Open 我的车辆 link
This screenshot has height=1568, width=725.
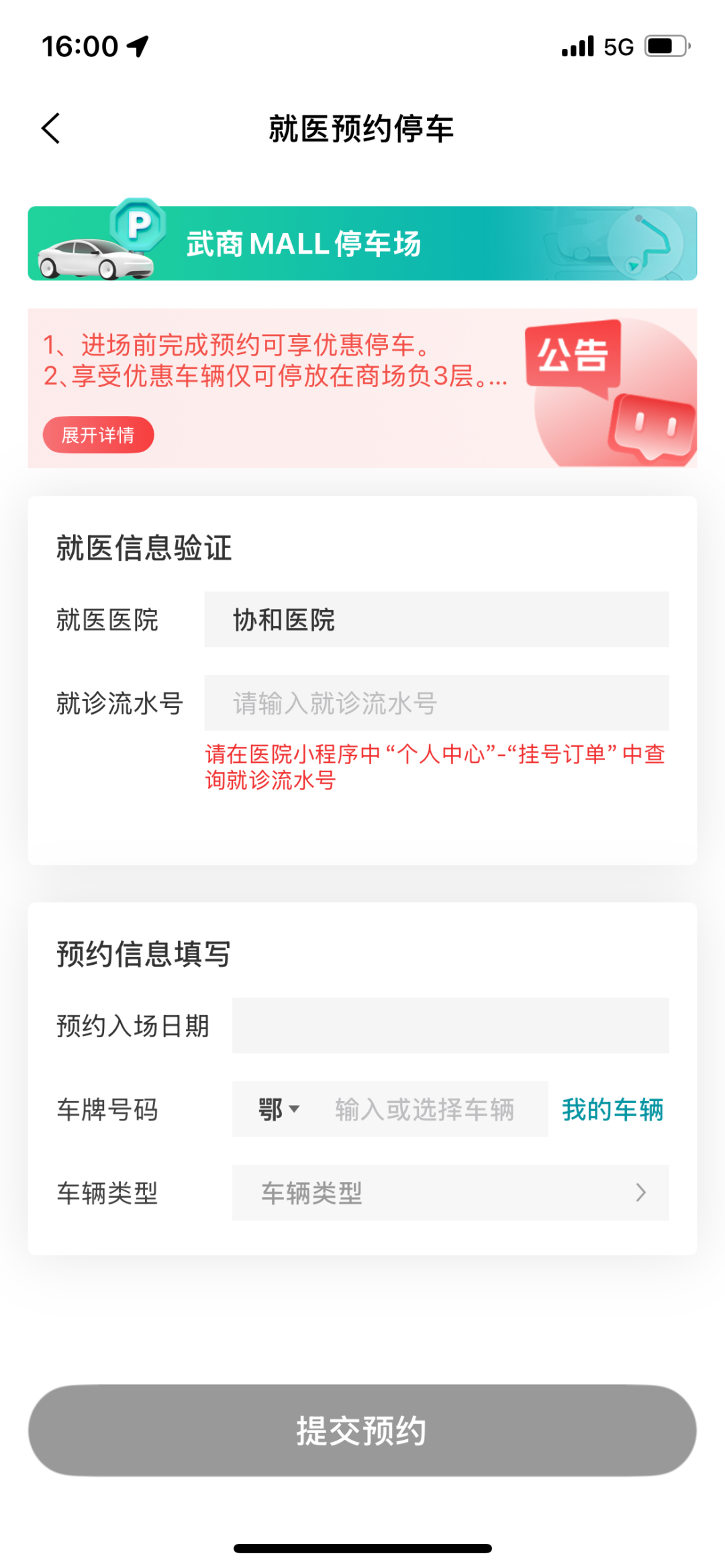coord(612,1109)
